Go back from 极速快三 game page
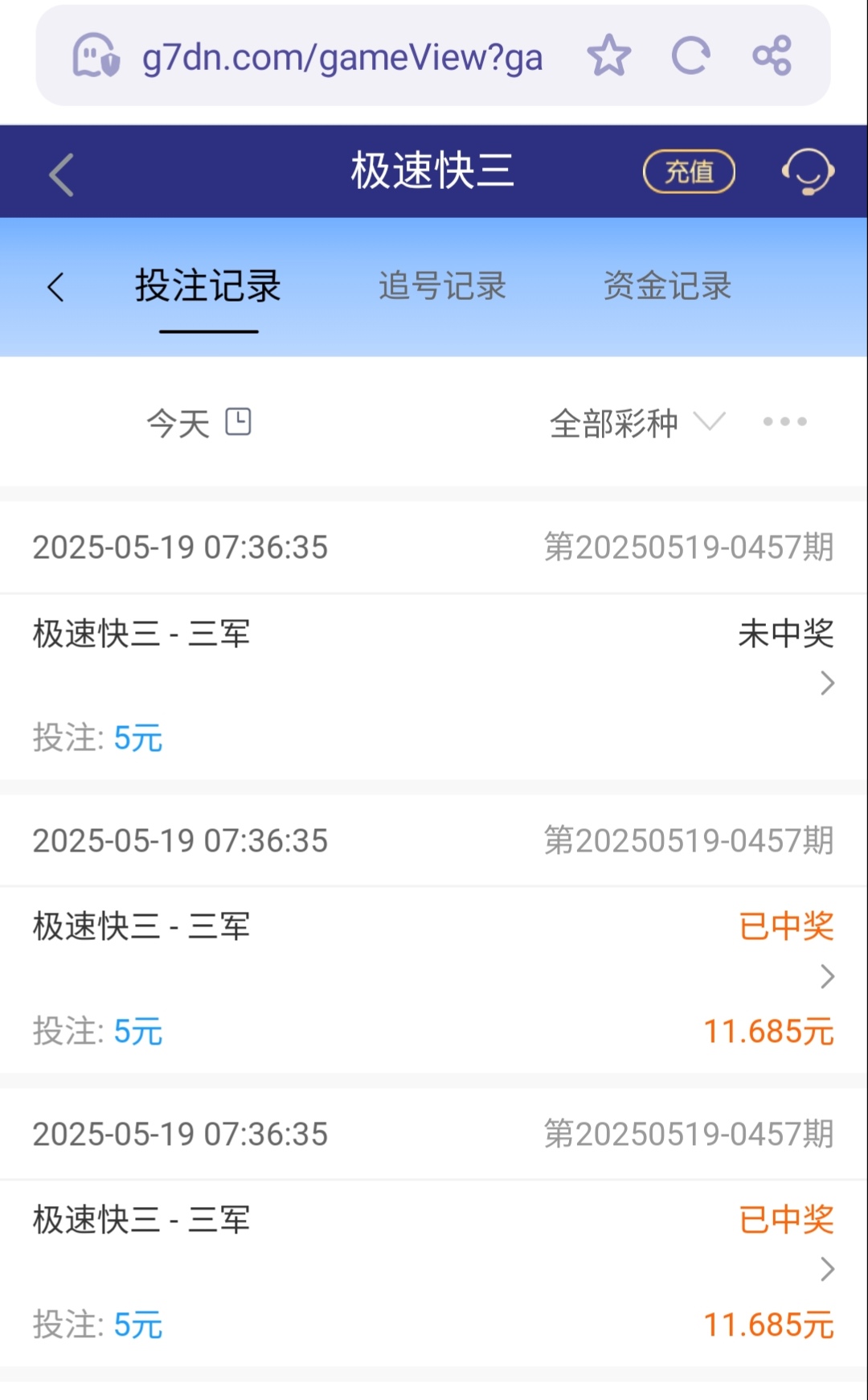 61,174
